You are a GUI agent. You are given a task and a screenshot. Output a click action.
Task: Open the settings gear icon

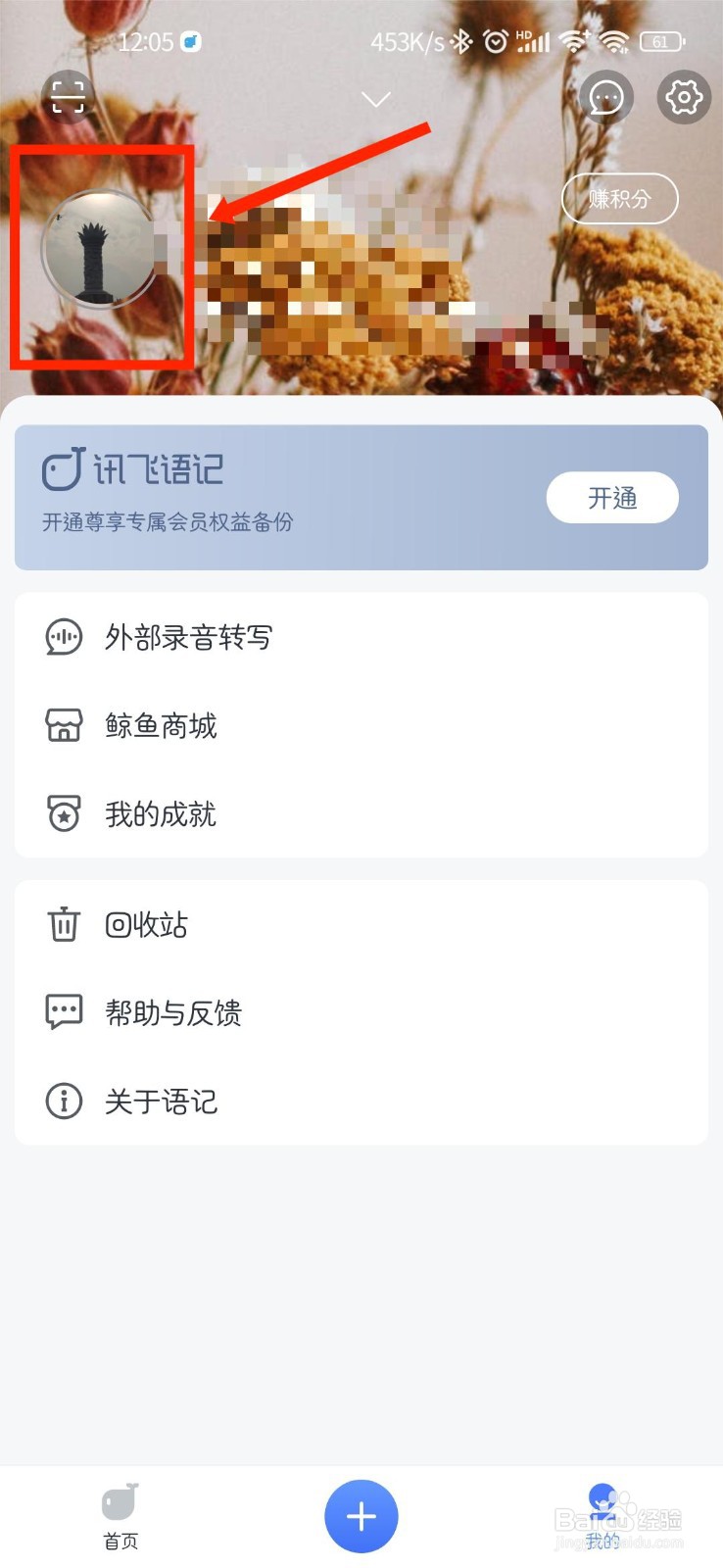point(683,97)
